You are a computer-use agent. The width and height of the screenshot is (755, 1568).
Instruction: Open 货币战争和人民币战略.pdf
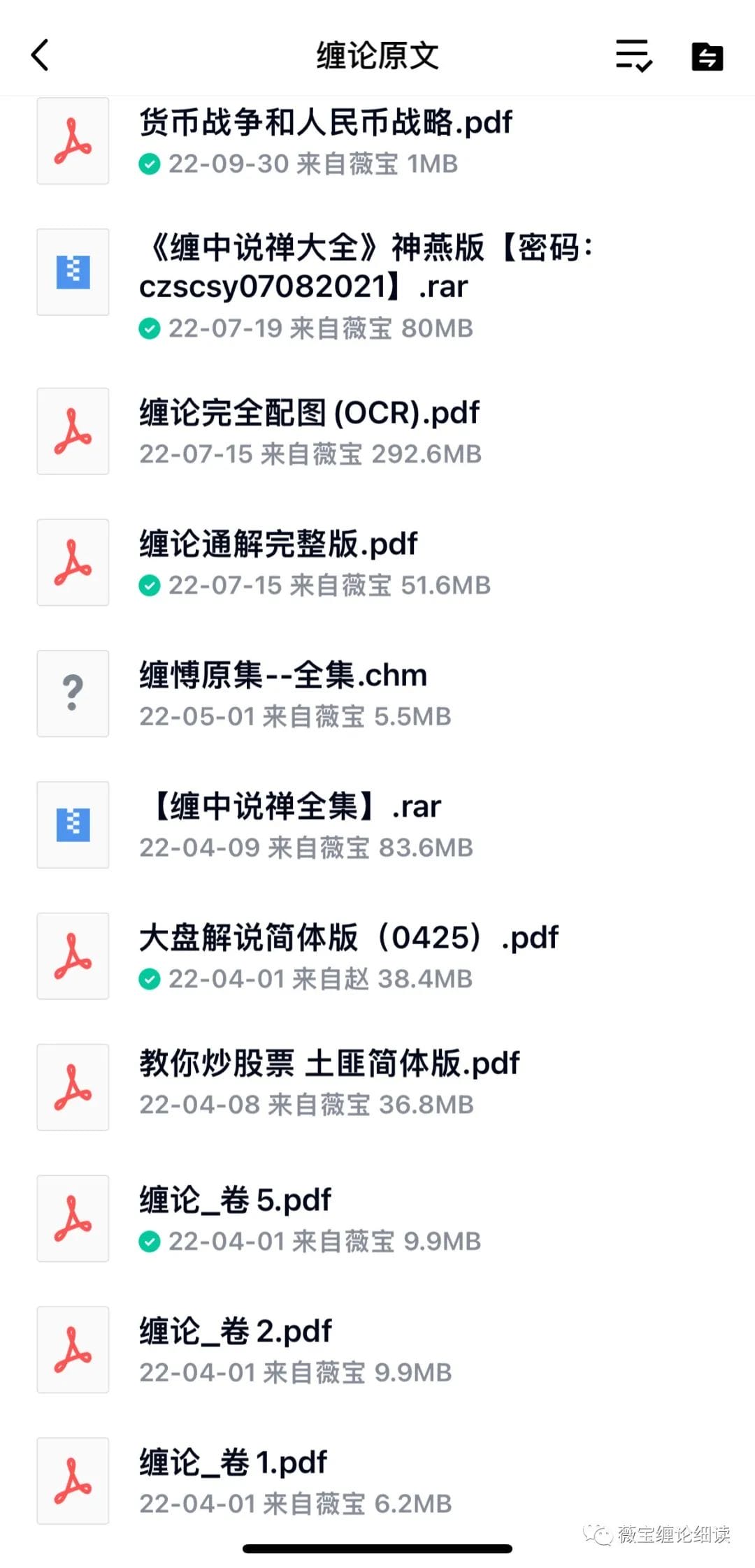tap(377, 141)
